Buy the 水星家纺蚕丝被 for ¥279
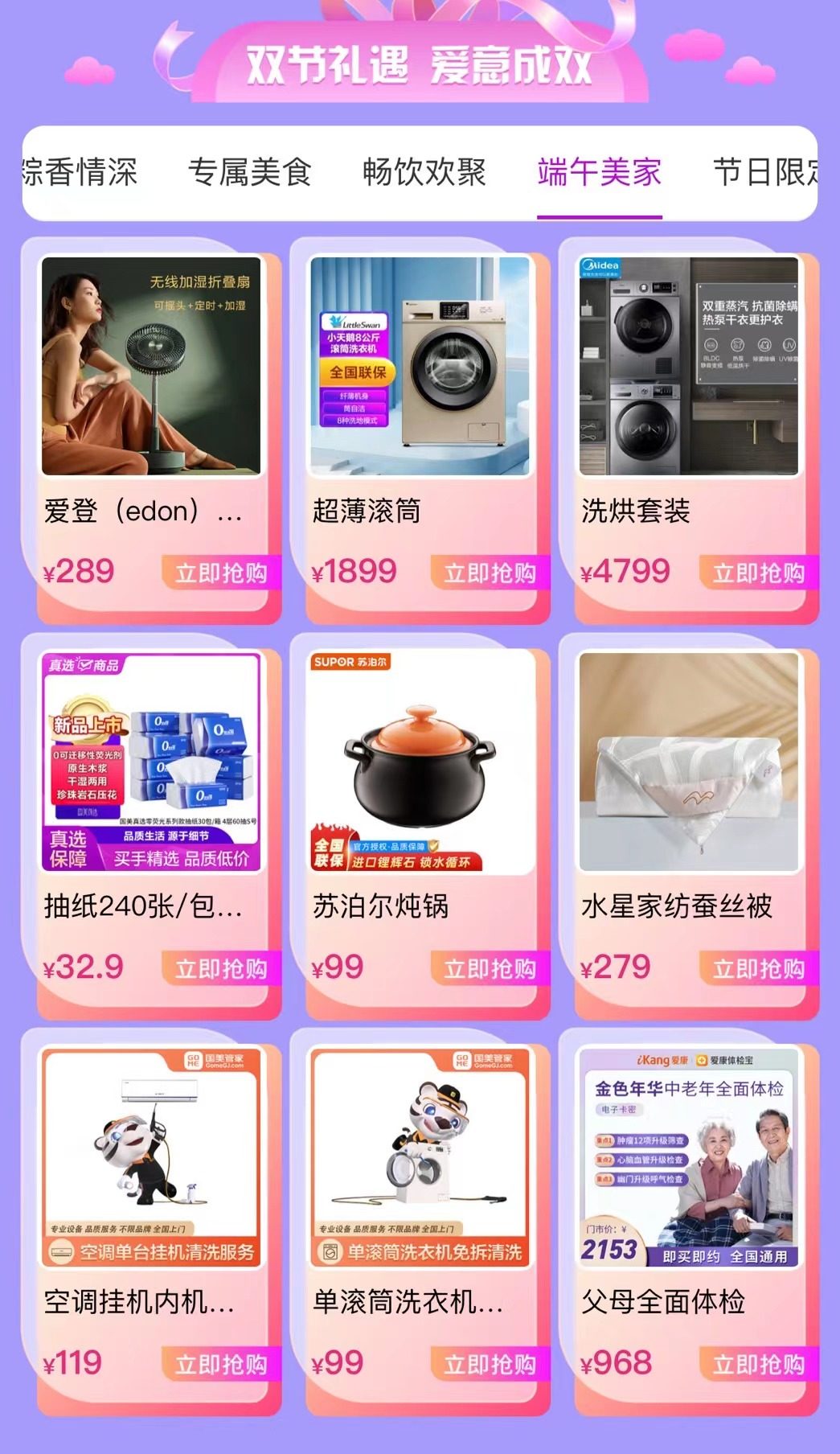The width and height of the screenshot is (840, 1454). [758, 968]
